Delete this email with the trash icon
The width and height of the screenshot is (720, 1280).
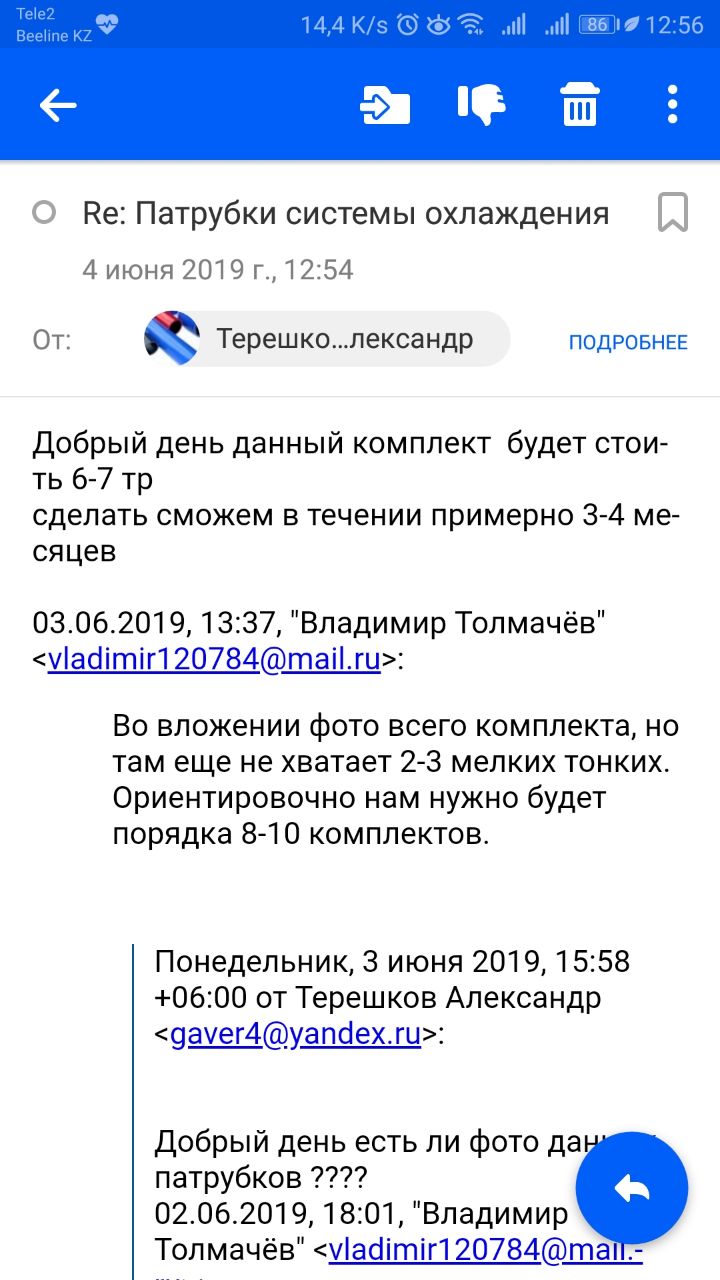[x=579, y=105]
